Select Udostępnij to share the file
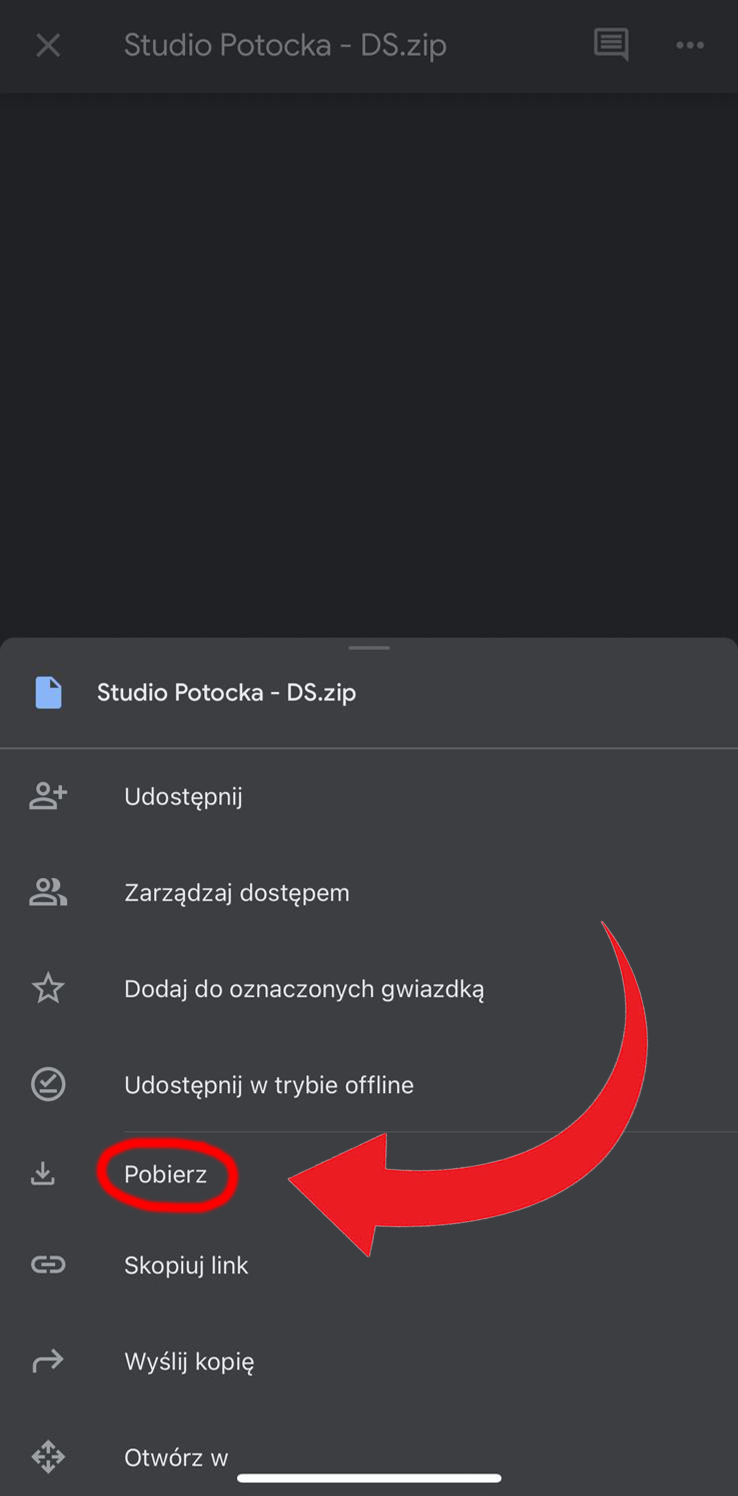This screenshot has height=1496, width=738. pyautogui.click(x=369, y=797)
